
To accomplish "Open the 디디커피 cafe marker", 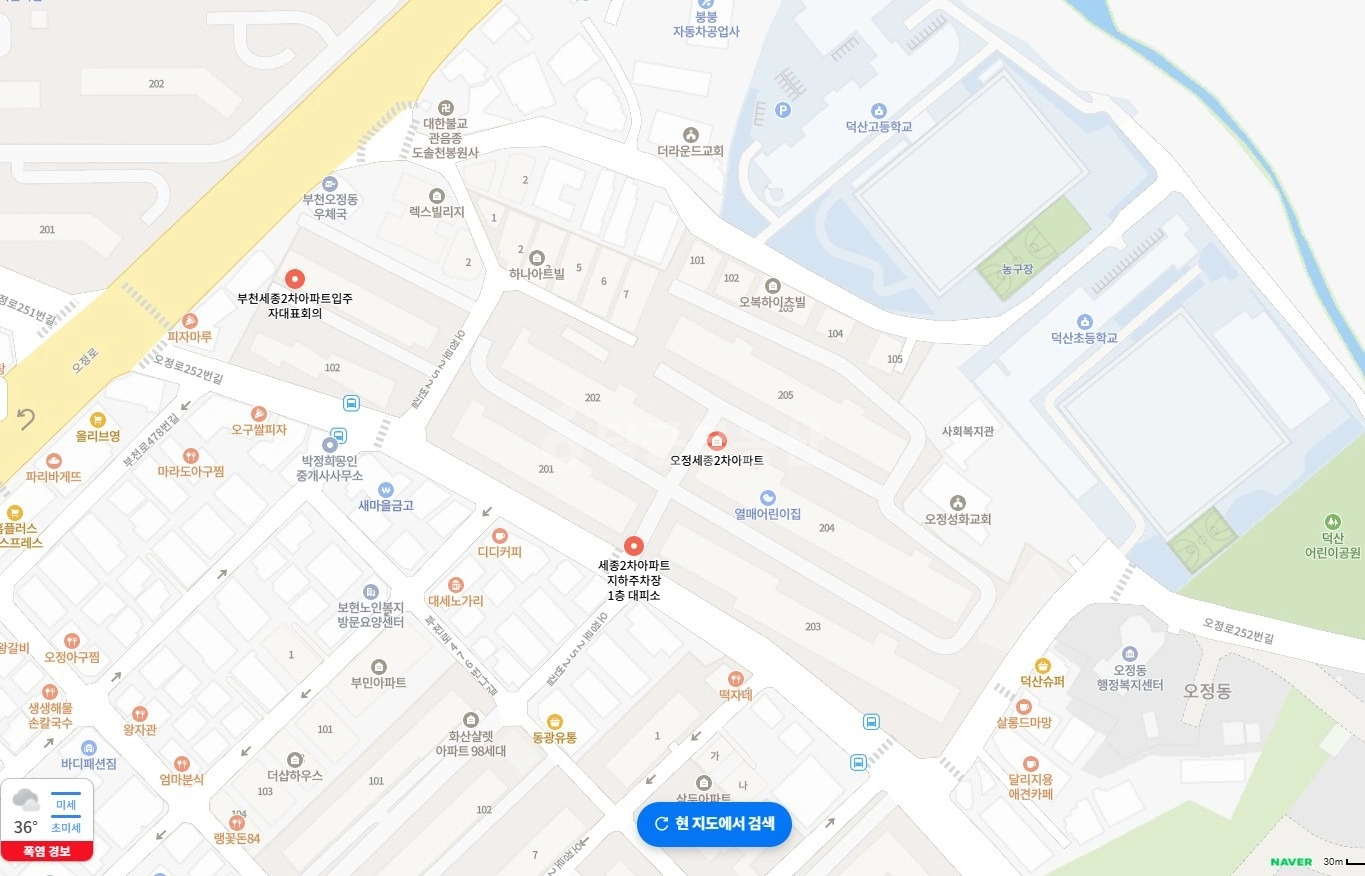I will pos(500,535).
